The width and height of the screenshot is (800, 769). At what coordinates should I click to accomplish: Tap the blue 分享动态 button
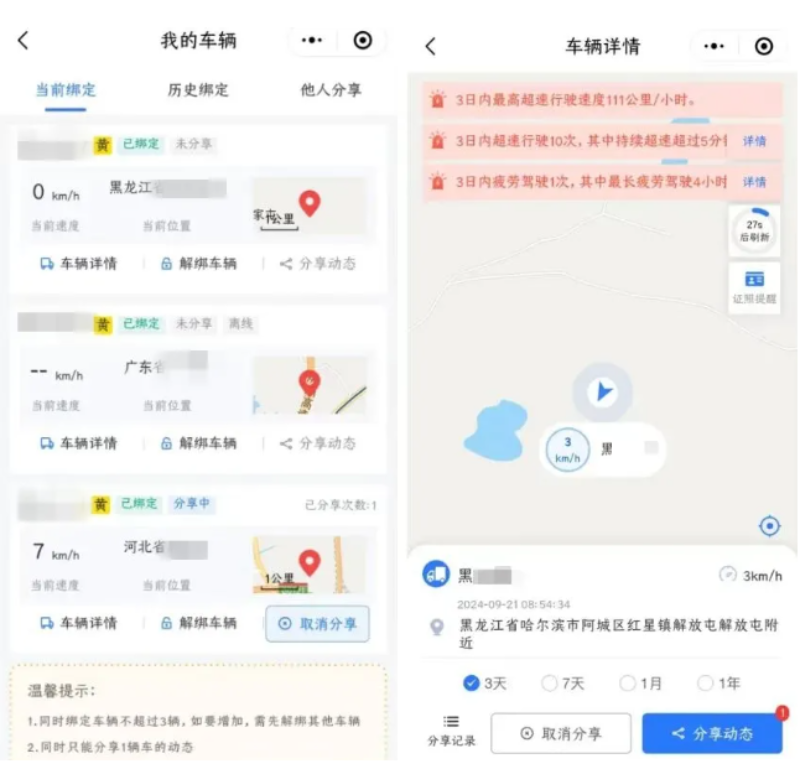coord(712,733)
